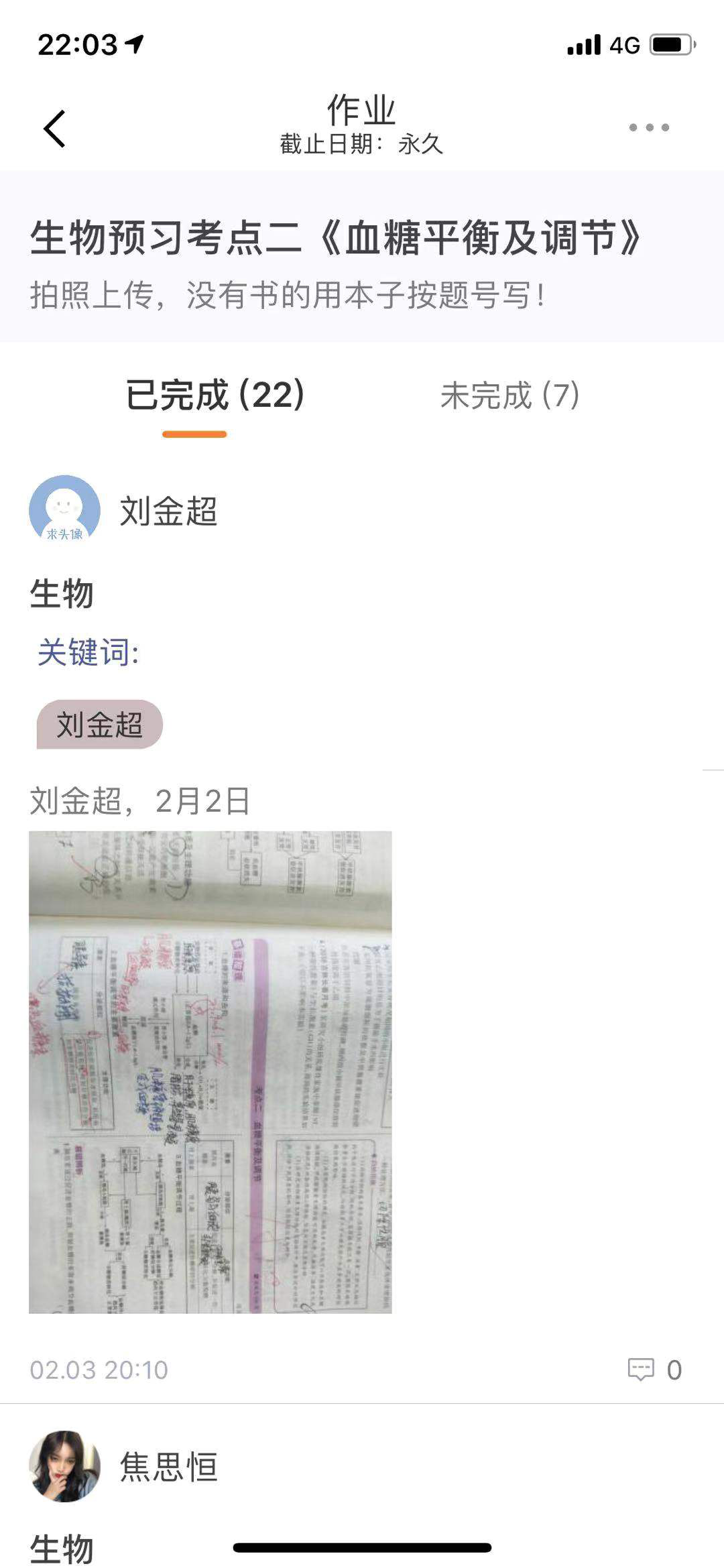Open the three-dot overflow menu
This screenshot has height=1568, width=724.
tap(648, 127)
